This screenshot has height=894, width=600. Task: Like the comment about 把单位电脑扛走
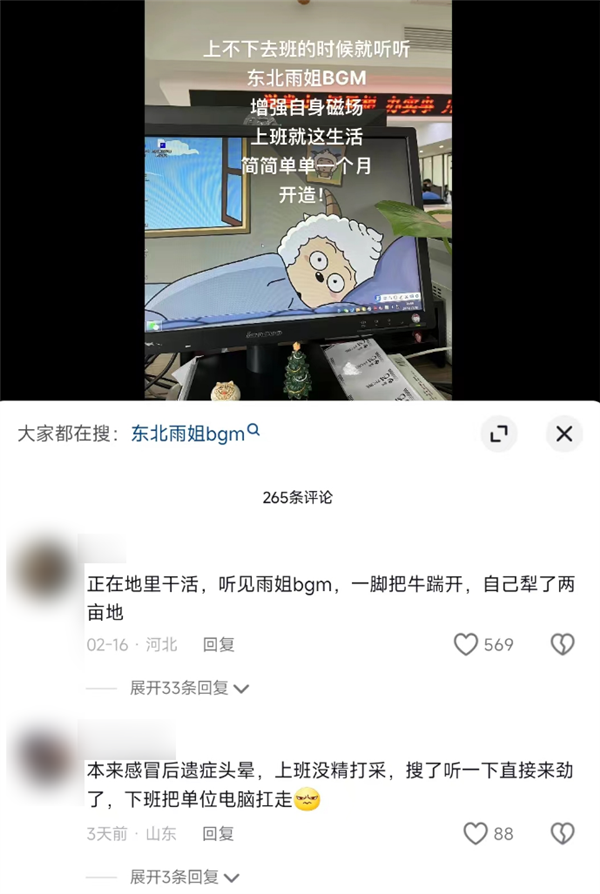pos(475,833)
